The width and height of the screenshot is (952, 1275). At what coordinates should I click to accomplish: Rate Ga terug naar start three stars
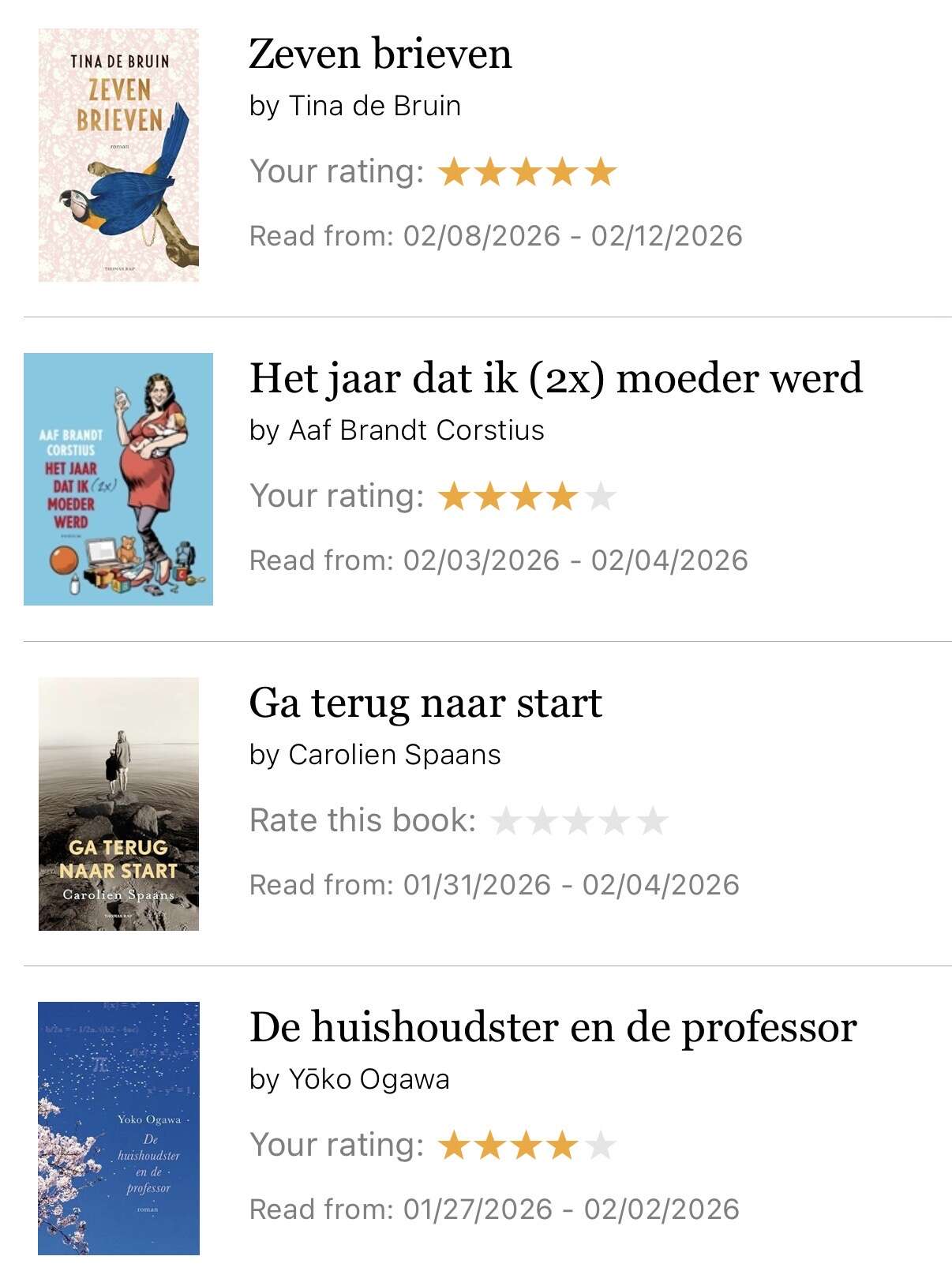(x=579, y=821)
